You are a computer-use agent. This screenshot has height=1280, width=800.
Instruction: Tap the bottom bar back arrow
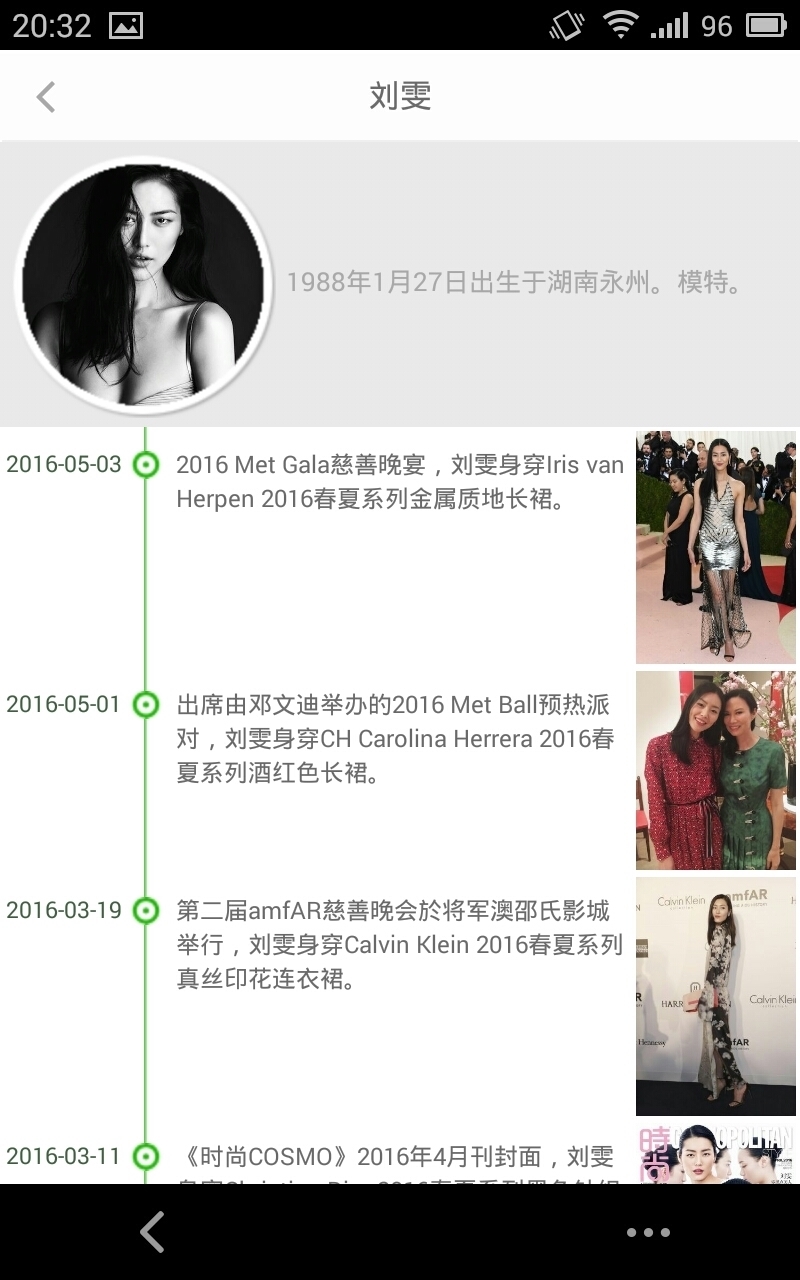pyautogui.click(x=152, y=1232)
